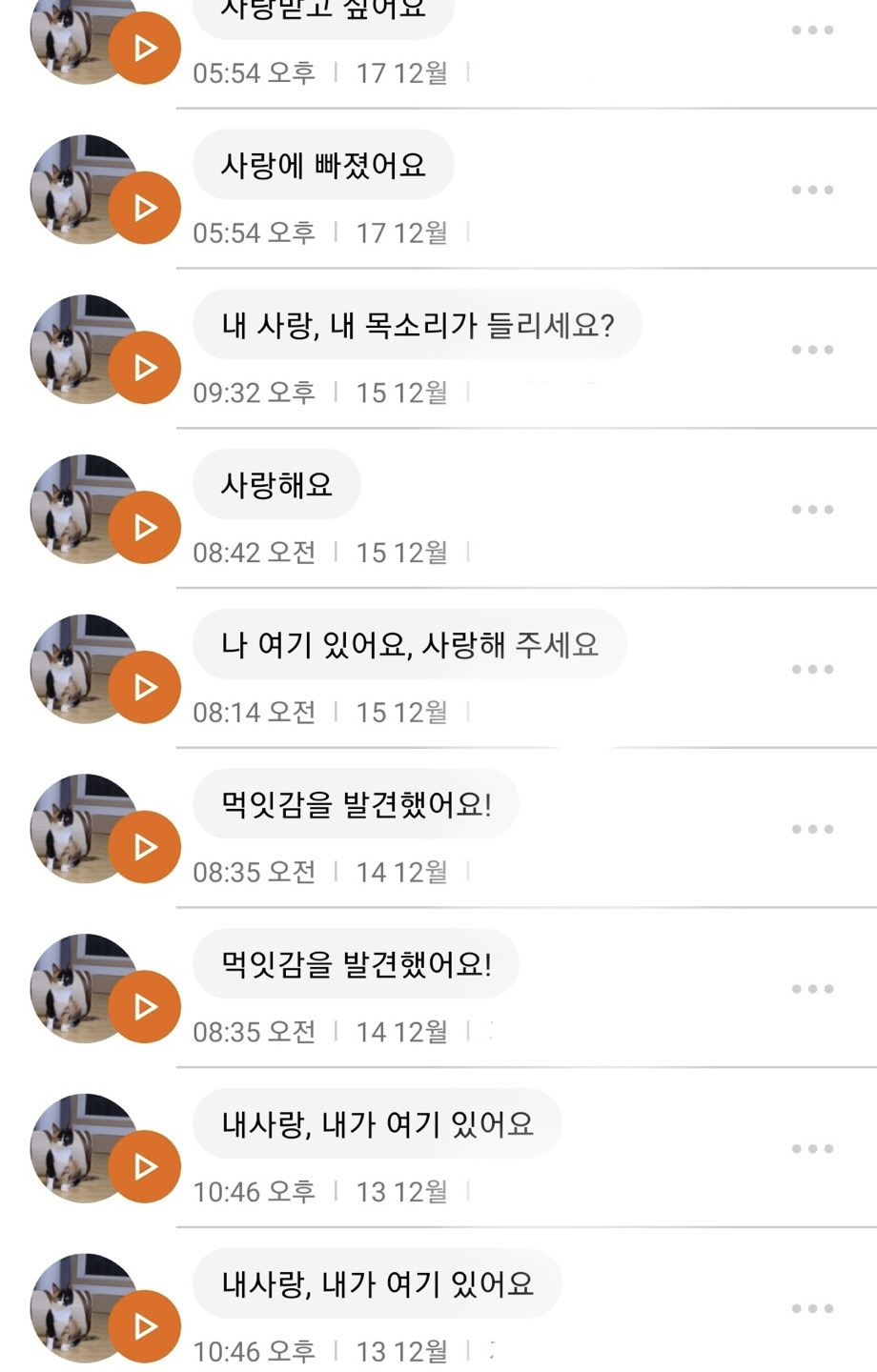The height and width of the screenshot is (1372, 877).
Task: Play the "사랑해요" meow recording
Action: point(144,526)
